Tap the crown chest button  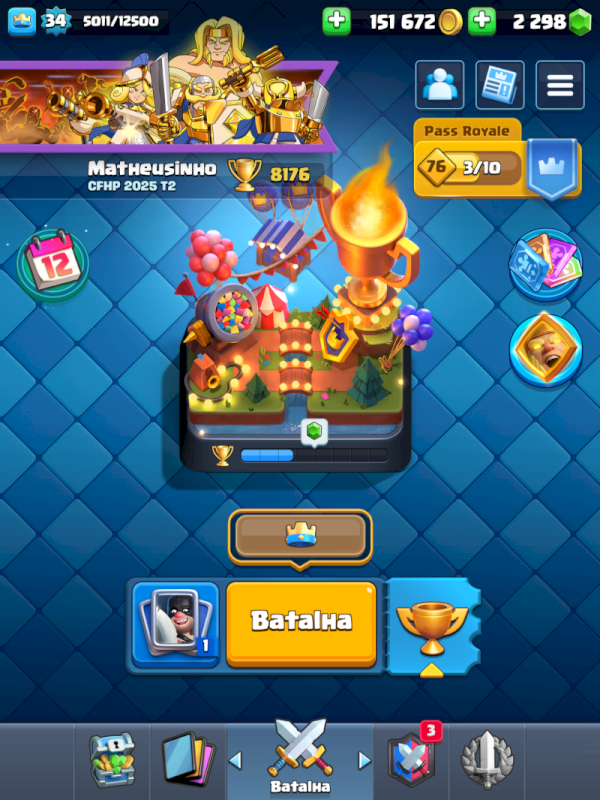click(x=299, y=537)
